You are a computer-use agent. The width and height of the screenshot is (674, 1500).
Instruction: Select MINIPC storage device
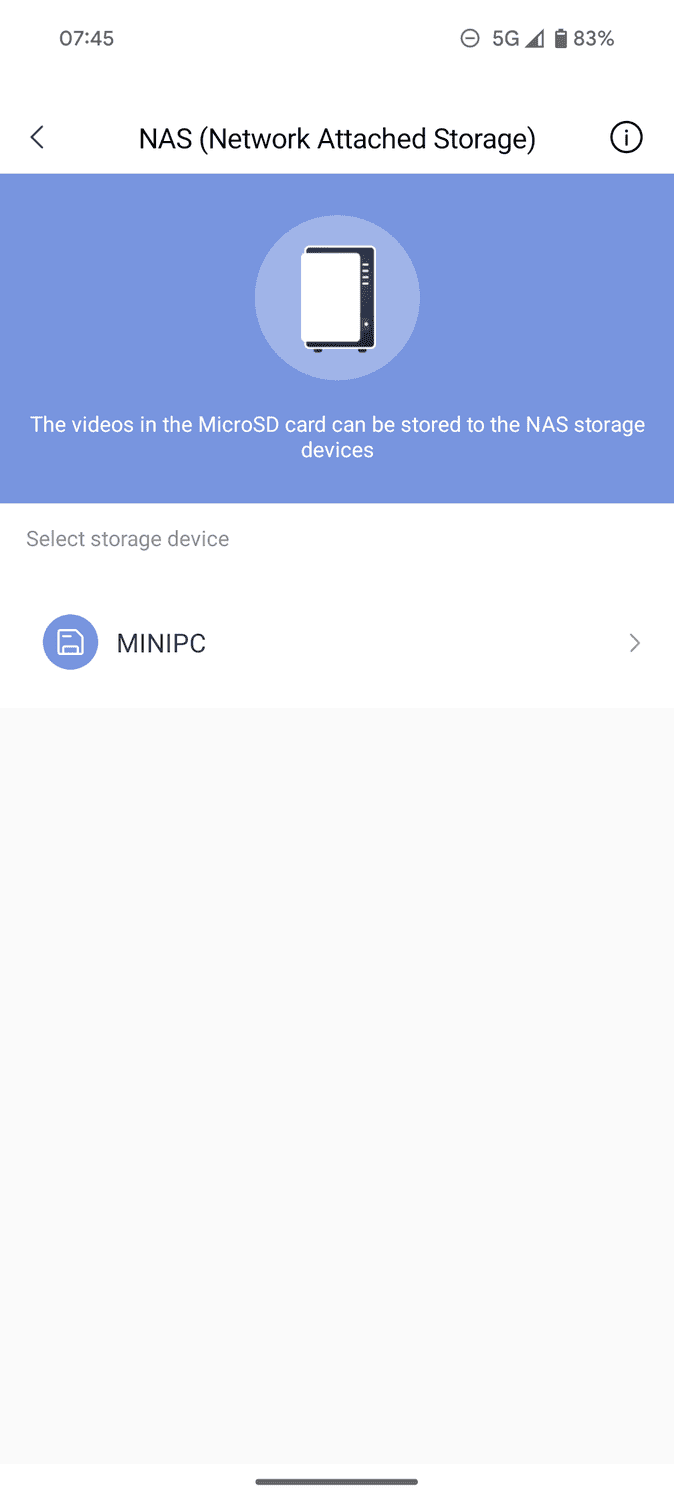click(337, 643)
